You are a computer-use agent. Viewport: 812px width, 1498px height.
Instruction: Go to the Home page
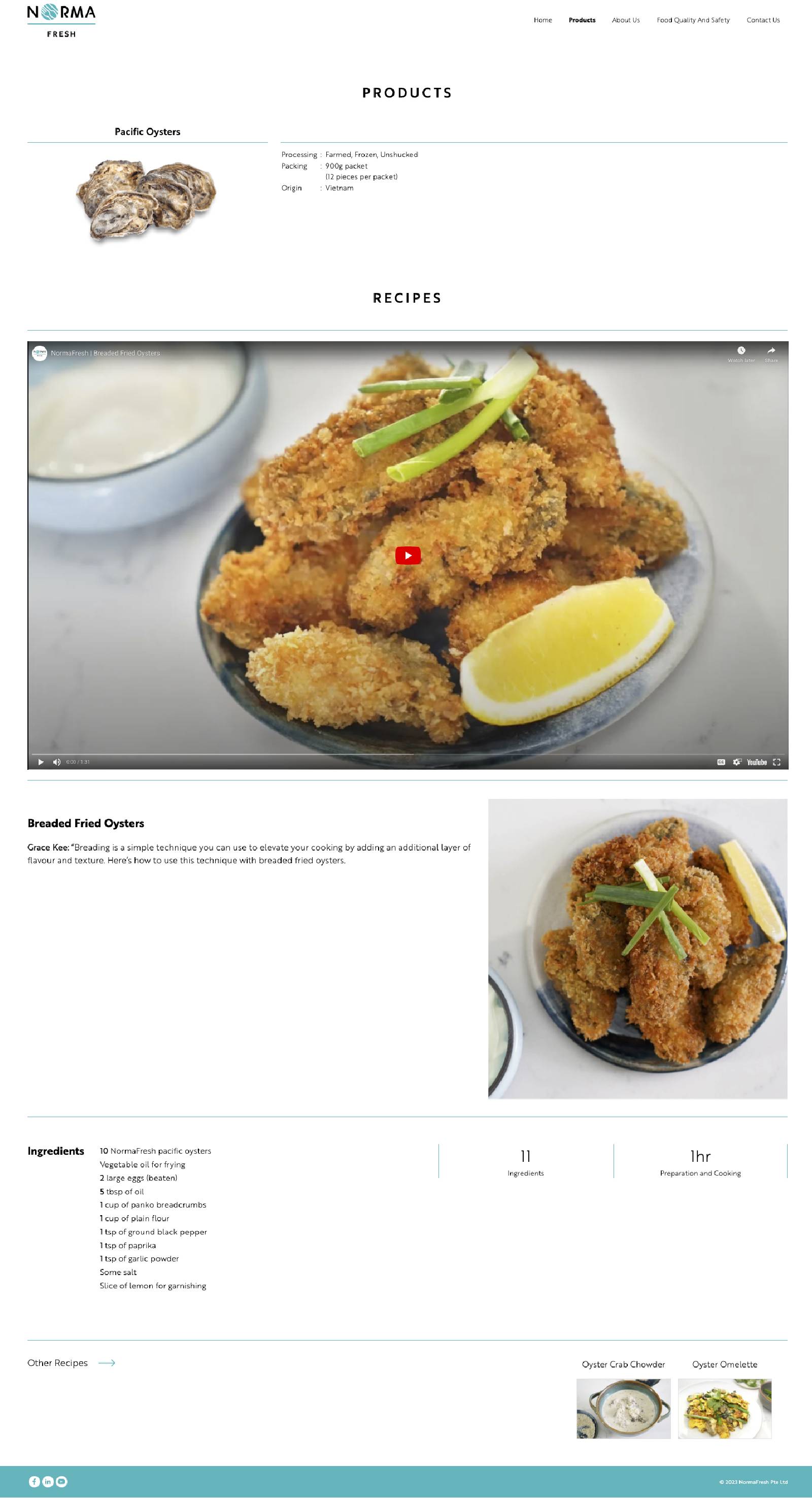(543, 20)
